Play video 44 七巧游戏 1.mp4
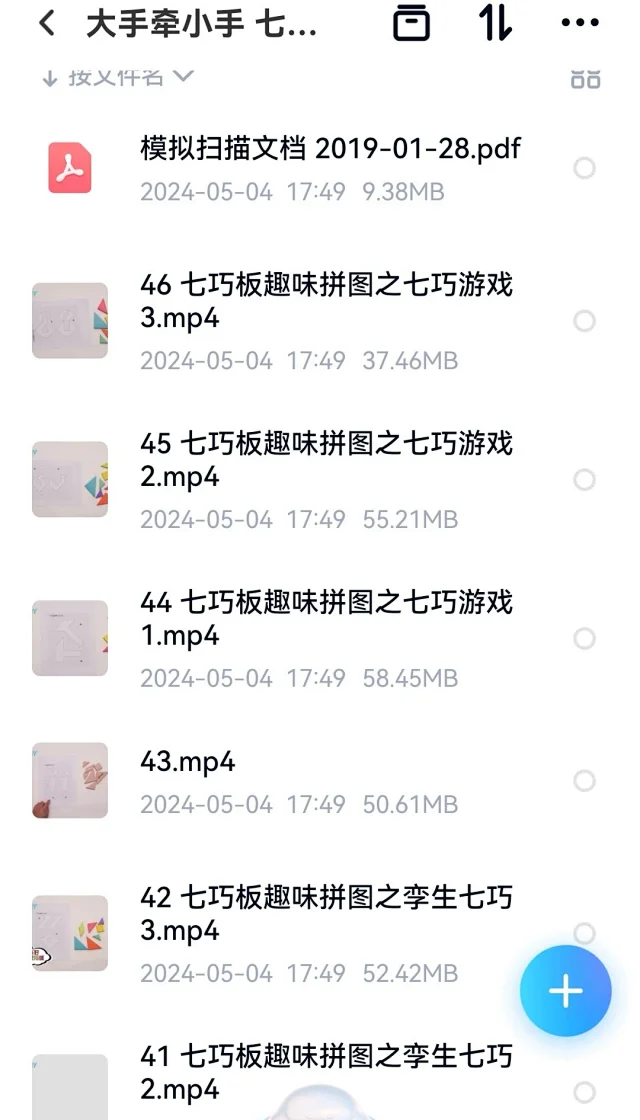This screenshot has height=1120, width=640. pyautogui.click(x=326, y=619)
